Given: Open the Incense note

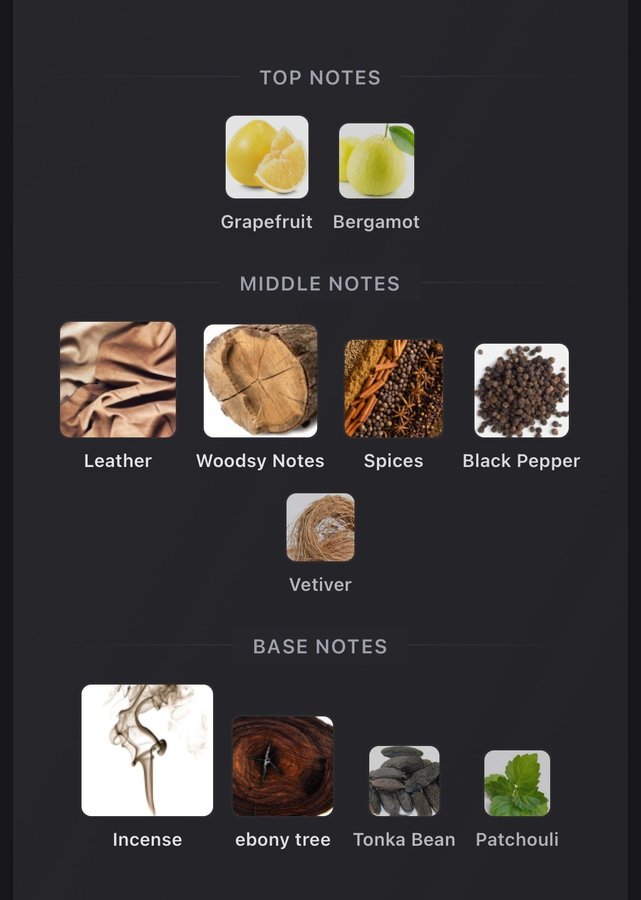Looking at the screenshot, I should pyautogui.click(x=147, y=750).
